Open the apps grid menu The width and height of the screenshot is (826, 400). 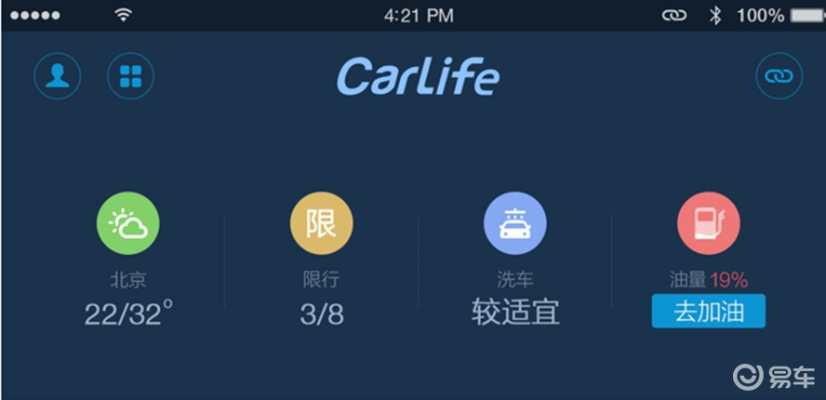131,76
